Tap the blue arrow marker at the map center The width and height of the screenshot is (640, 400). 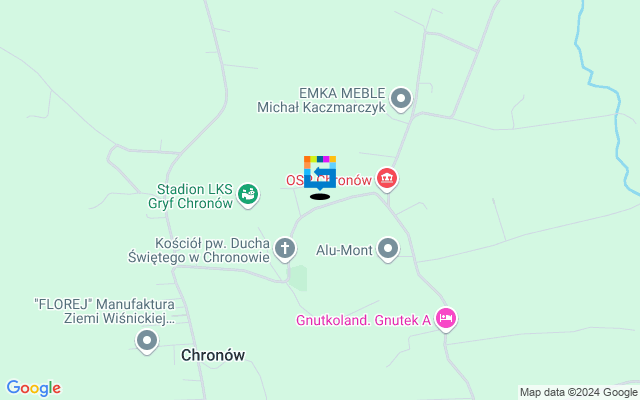320,173
